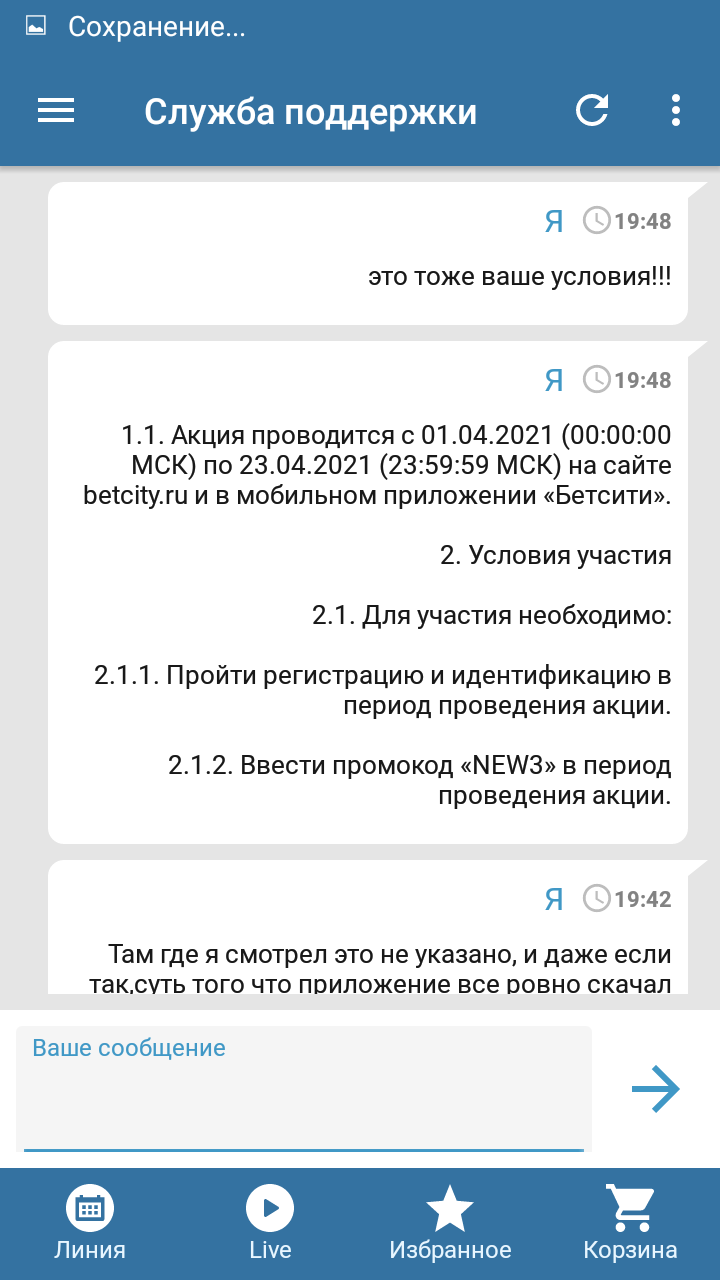This screenshot has height=1280, width=720.
Task: Go to the Корзина tab
Action: pyautogui.click(x=630, y=1224)
